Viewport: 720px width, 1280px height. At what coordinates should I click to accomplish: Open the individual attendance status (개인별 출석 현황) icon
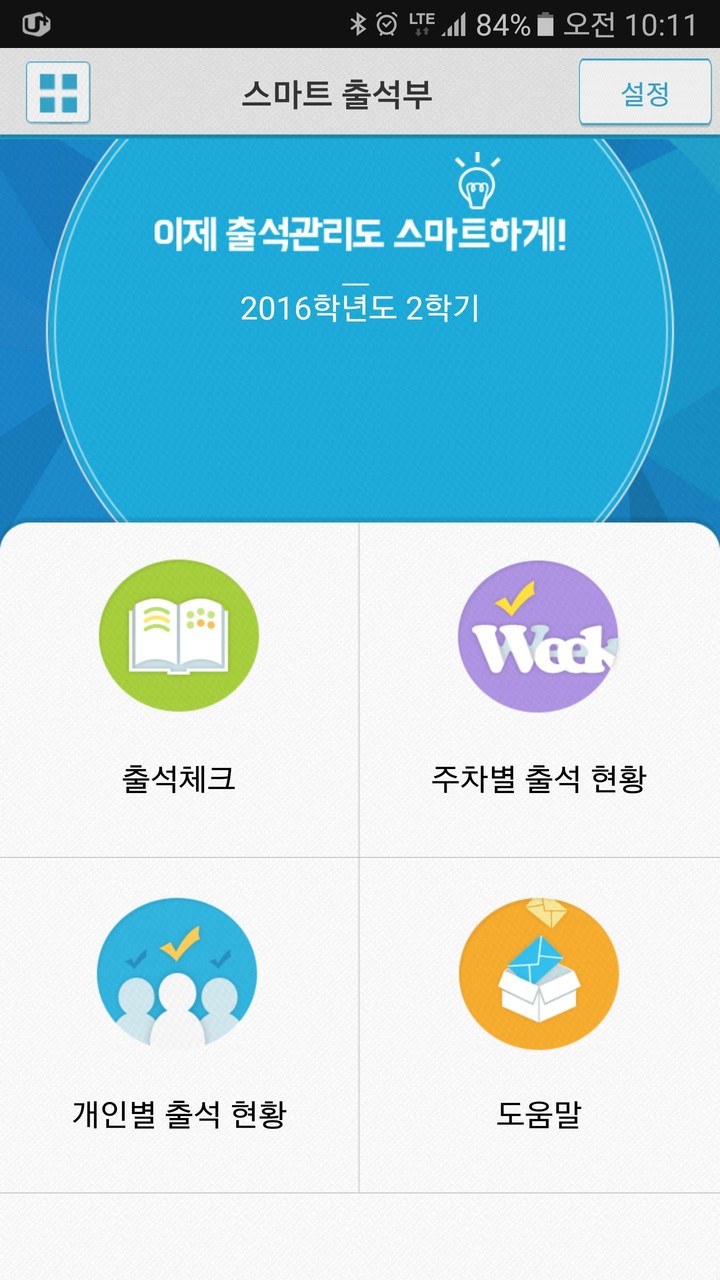tap(179, 975)
